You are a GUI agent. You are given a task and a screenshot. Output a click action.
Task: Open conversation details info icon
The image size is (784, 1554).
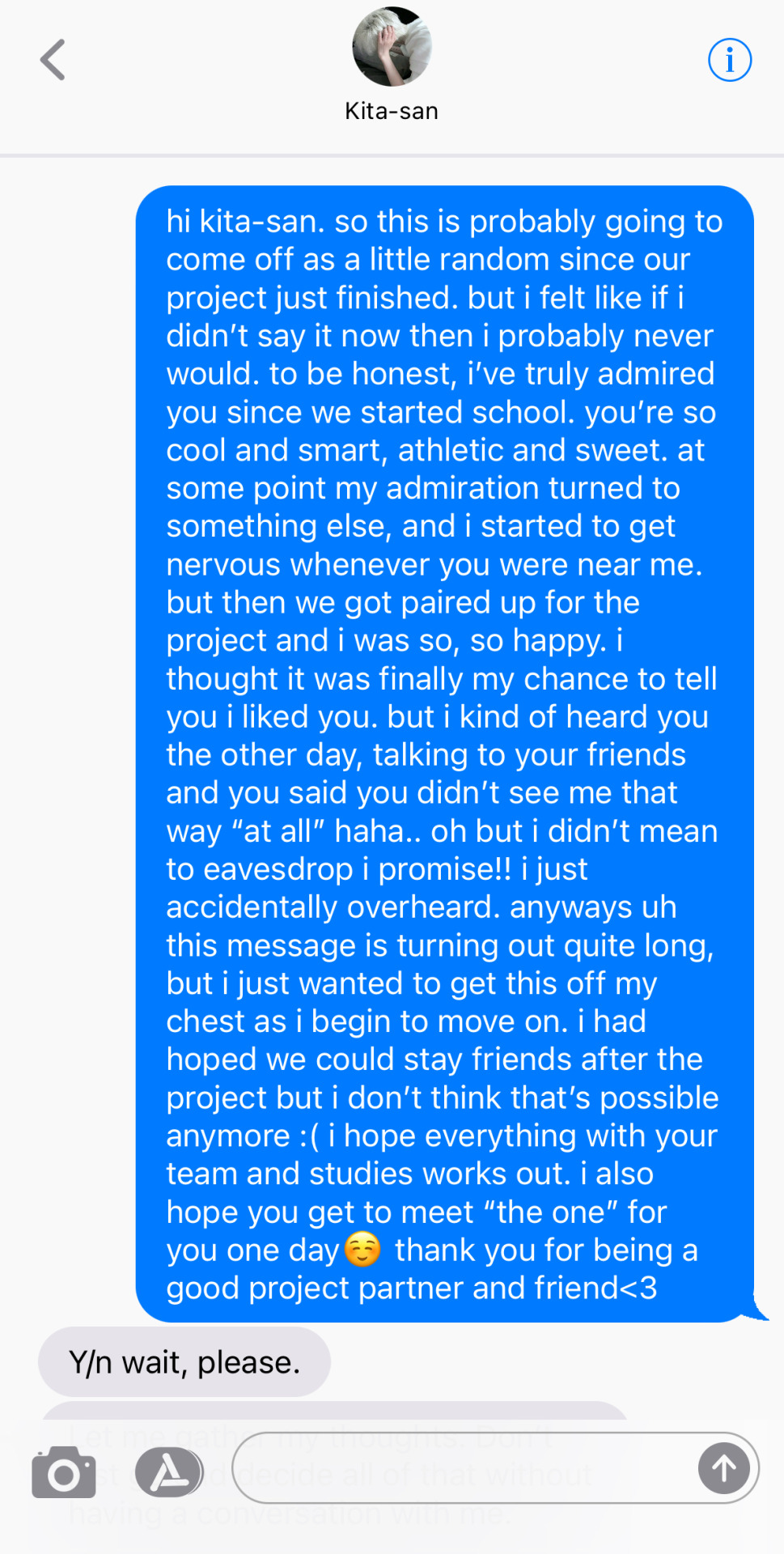[730, 60]
